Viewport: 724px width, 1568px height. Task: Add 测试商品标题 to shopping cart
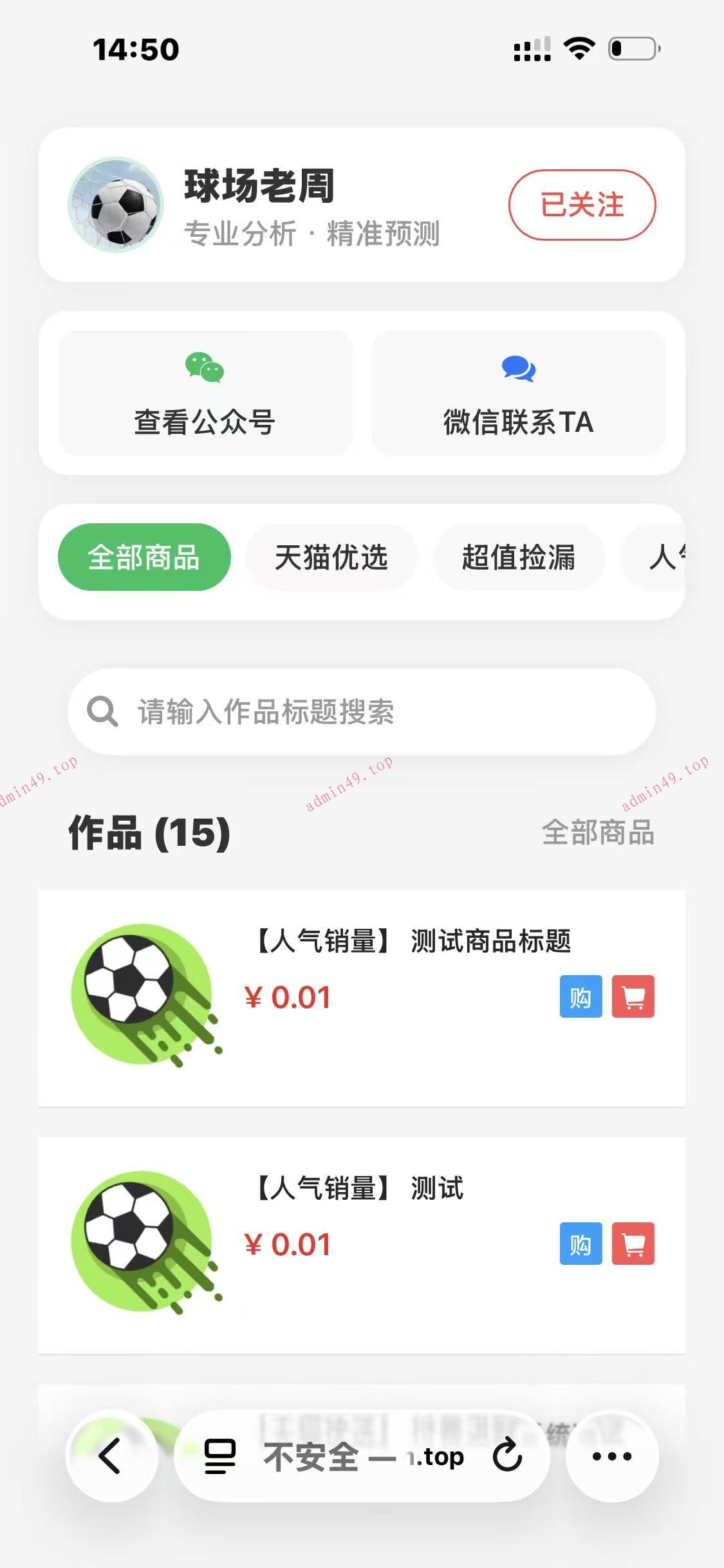pos(633,996)
